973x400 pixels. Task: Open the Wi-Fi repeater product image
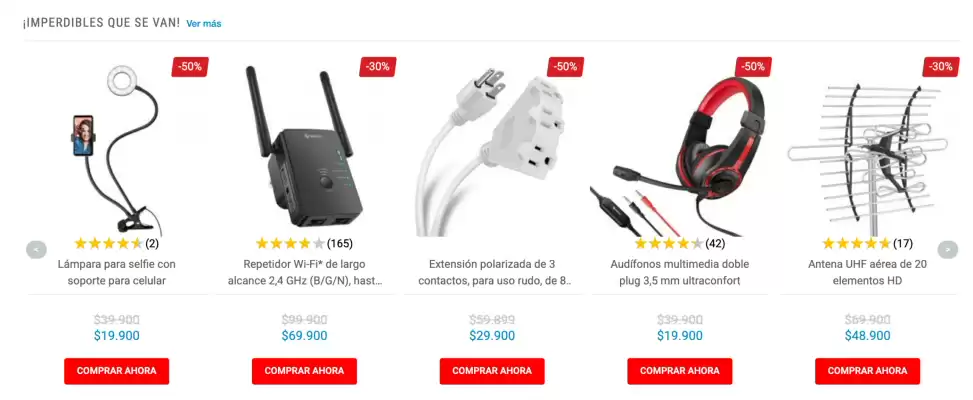coord(304,150)
